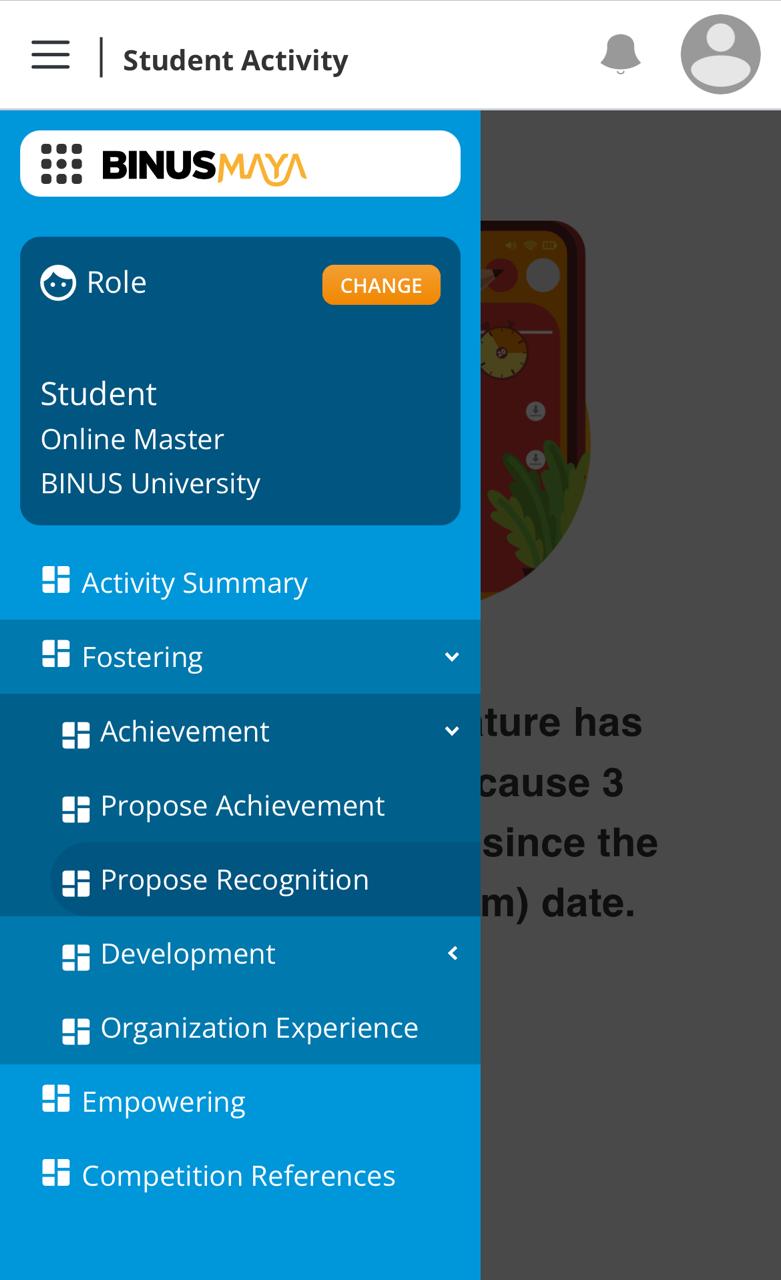Screen dimensions: 781x1280
Task: Expand the Development submenu
Action: pos(452,954)
